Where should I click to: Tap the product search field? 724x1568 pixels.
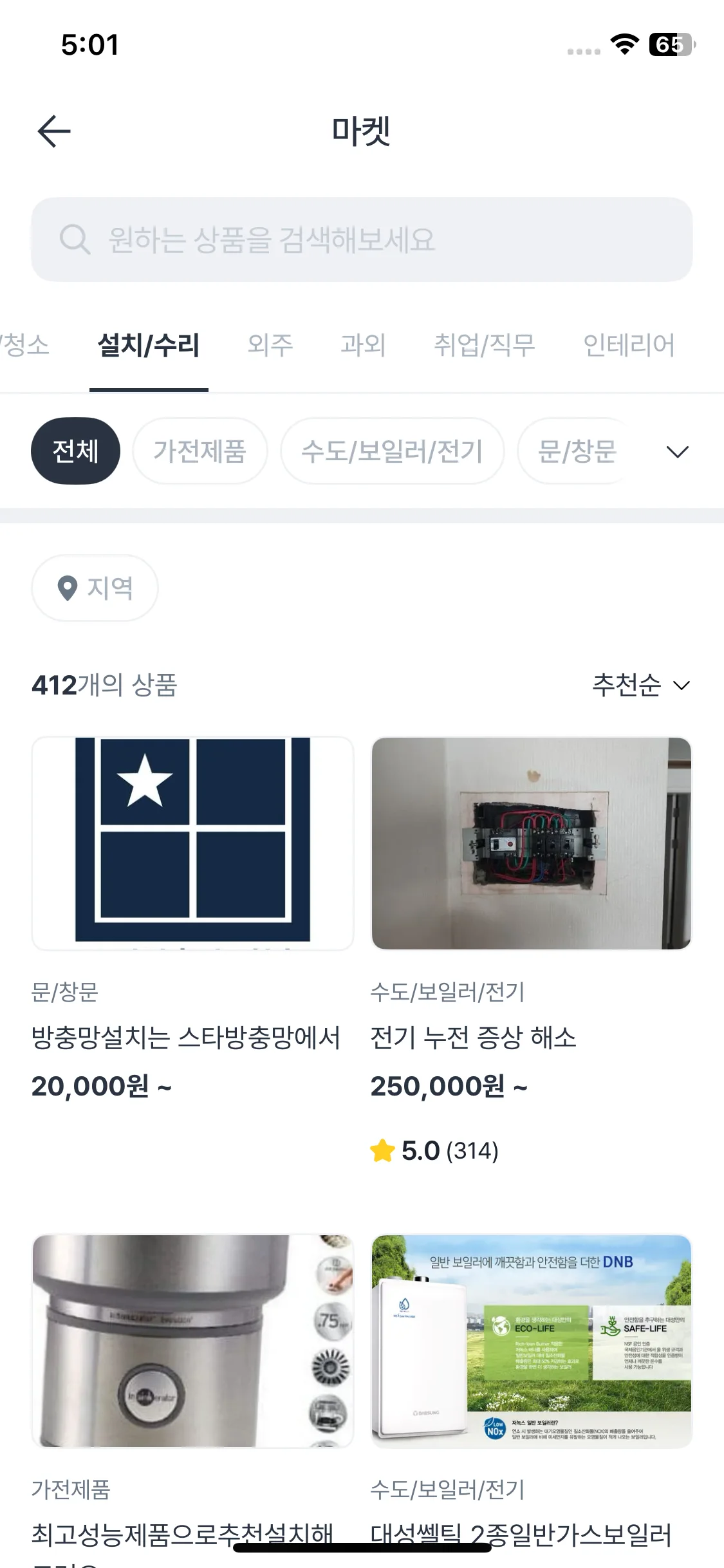pos(362,239)
